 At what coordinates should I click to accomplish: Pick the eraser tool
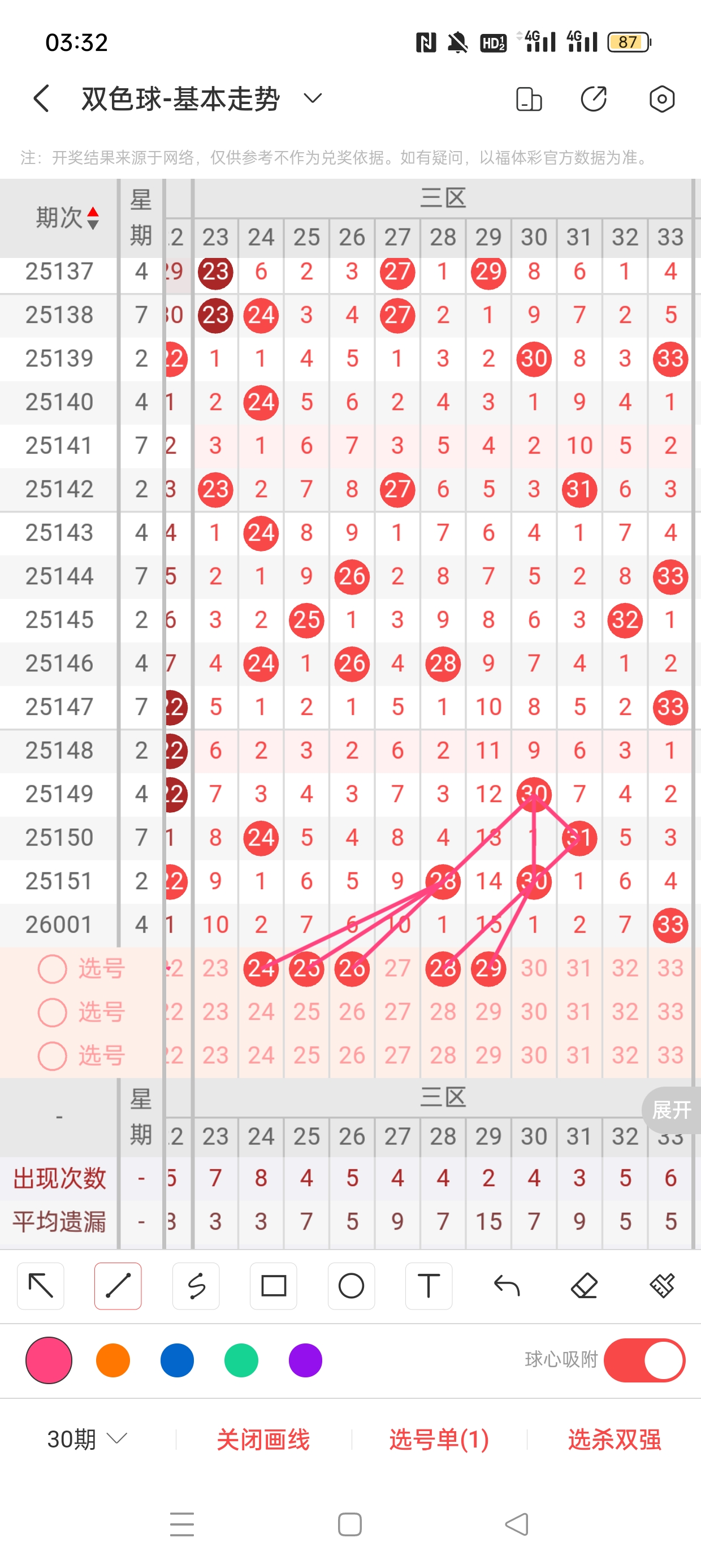(x=583, y=1286)
